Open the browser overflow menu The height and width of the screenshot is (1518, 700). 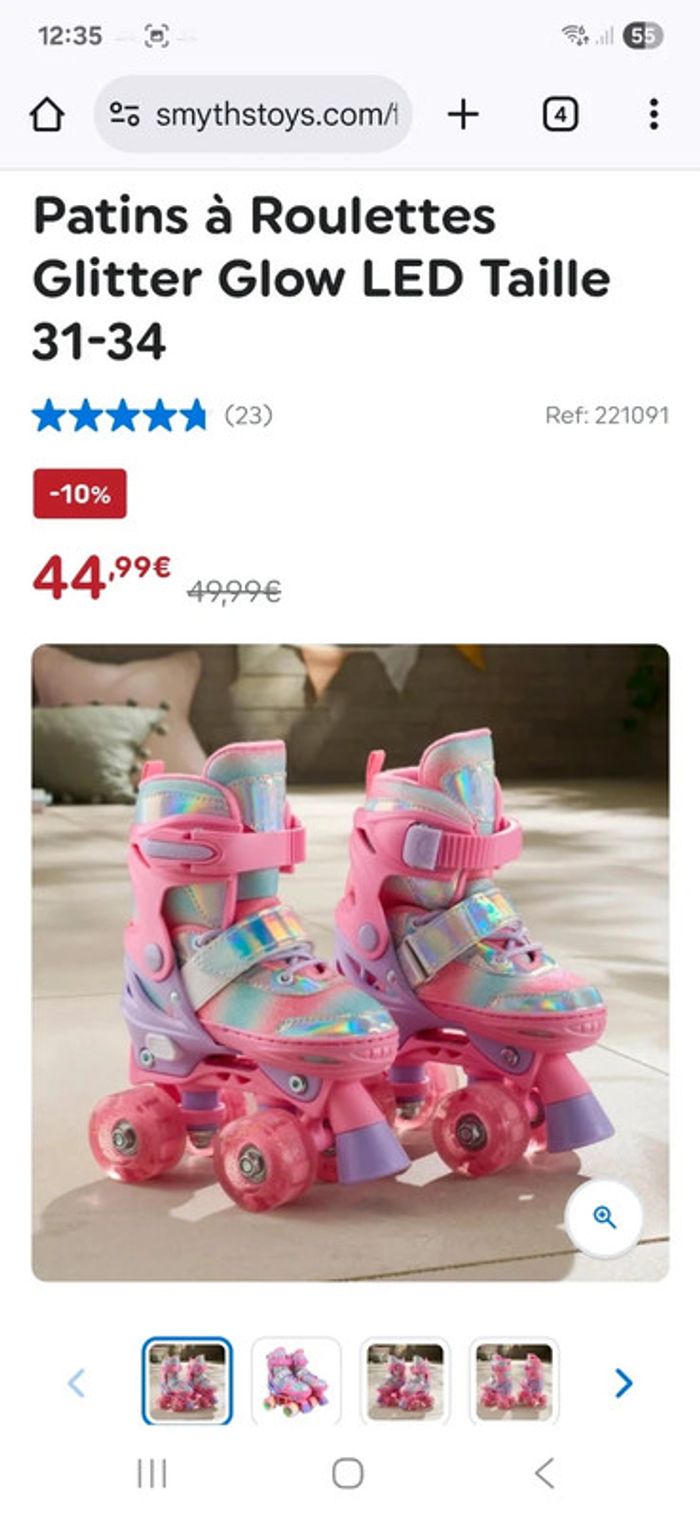coord(653,115)
